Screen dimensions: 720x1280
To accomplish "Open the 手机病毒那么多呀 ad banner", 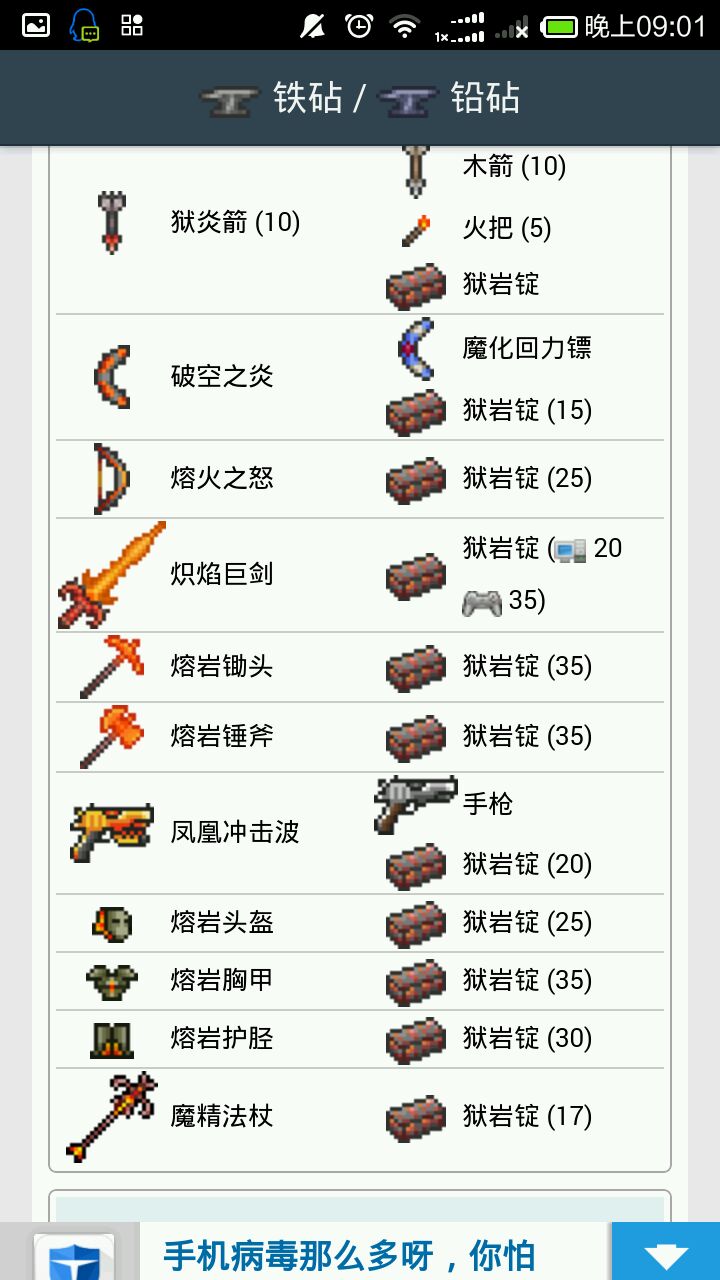I will pyautogui.click(x=350, y=1254).
